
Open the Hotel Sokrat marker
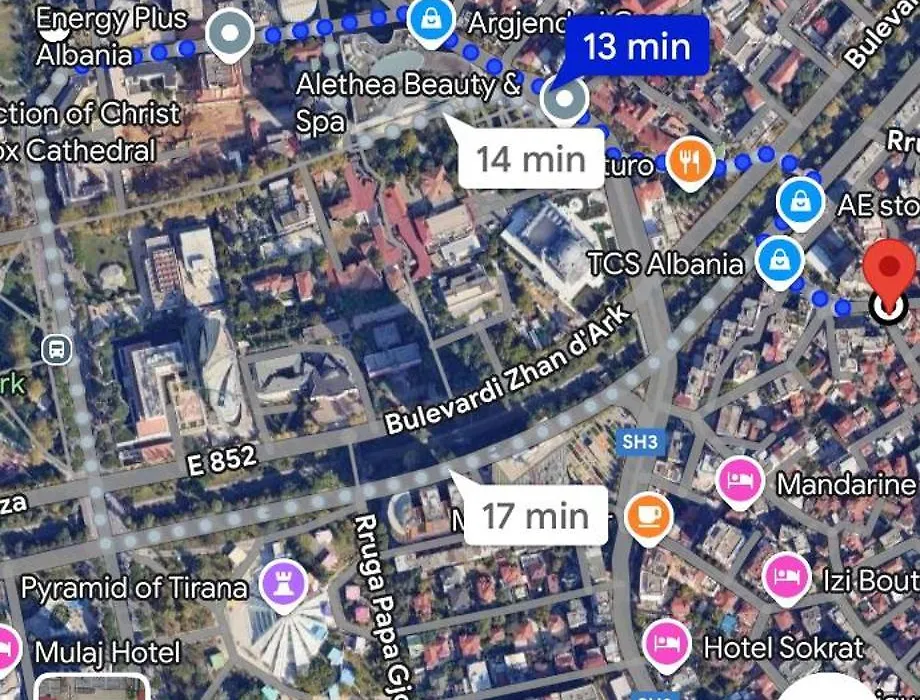665,645
